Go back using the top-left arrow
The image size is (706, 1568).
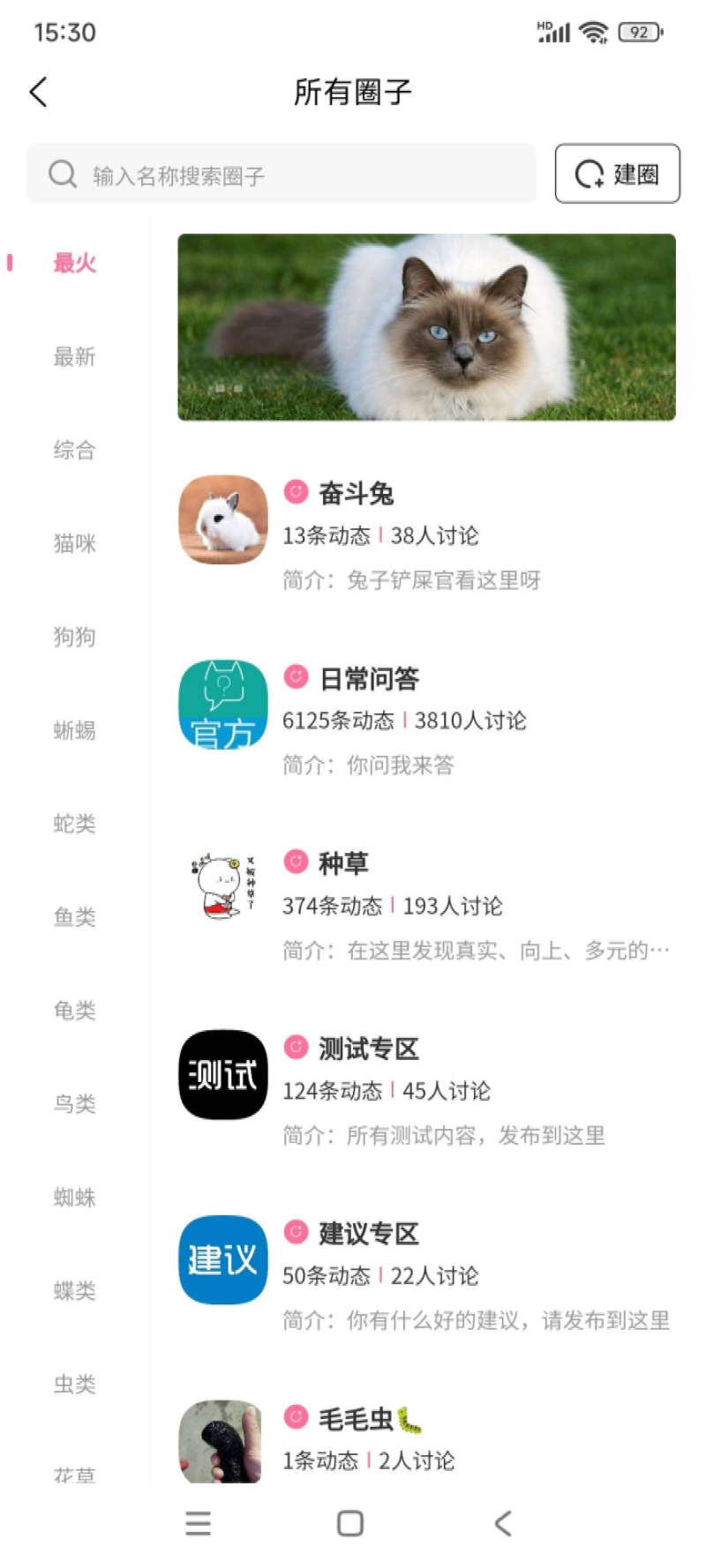click(39, 92)
